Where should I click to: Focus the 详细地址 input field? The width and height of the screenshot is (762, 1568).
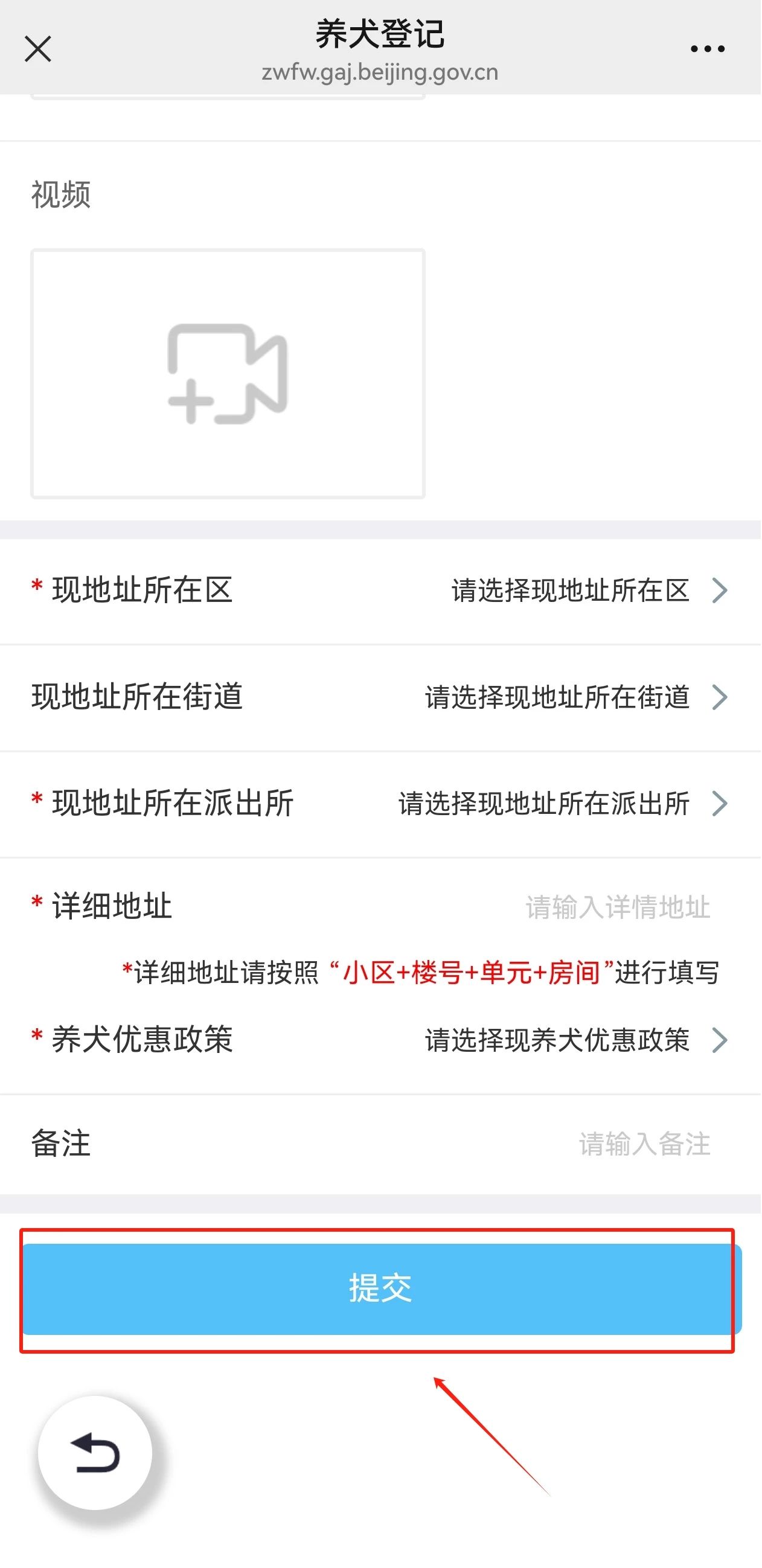click(x=617, y=907)
